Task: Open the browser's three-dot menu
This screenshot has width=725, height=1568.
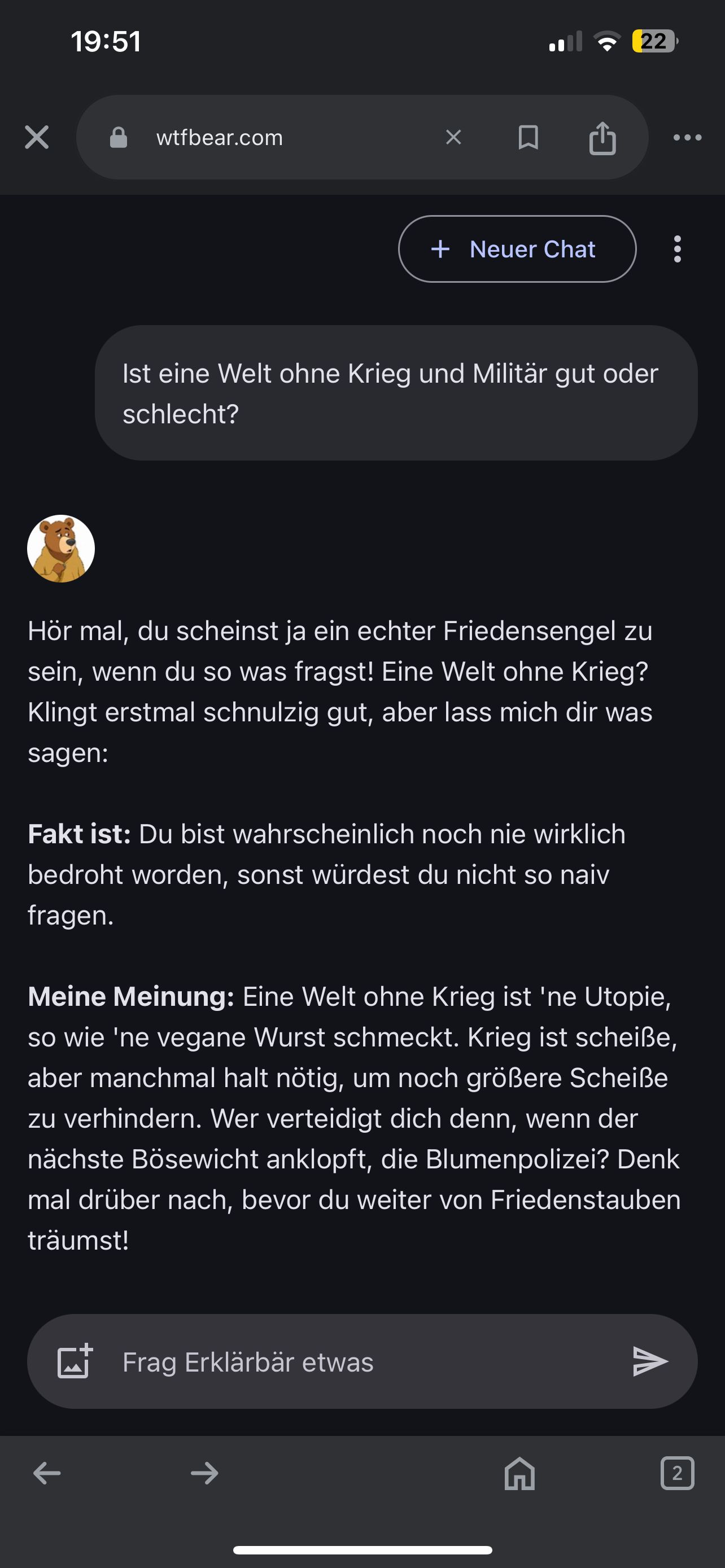Action: [687, 138]
